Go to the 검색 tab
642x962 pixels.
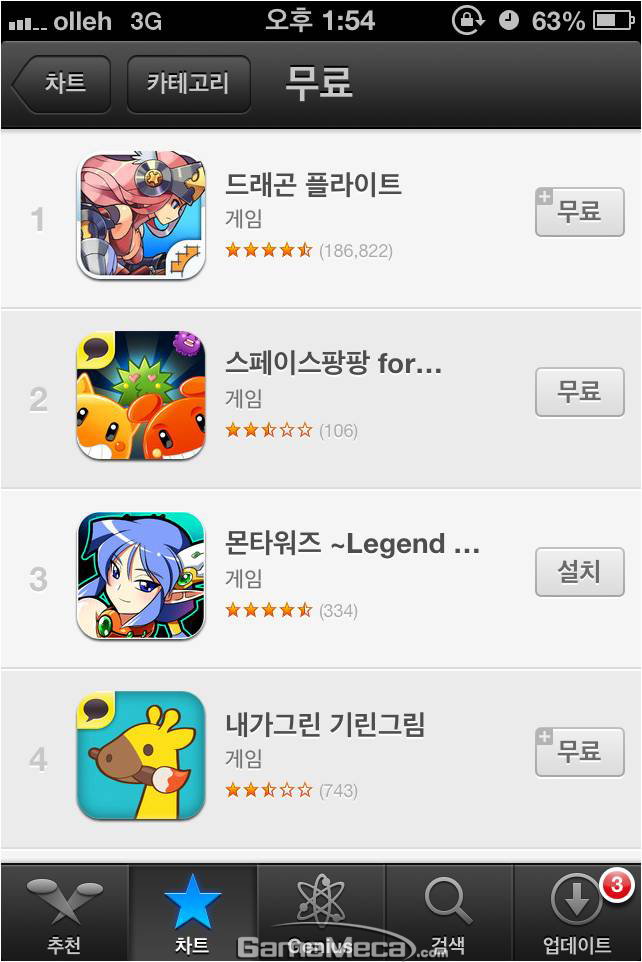(x=448, y=913)
